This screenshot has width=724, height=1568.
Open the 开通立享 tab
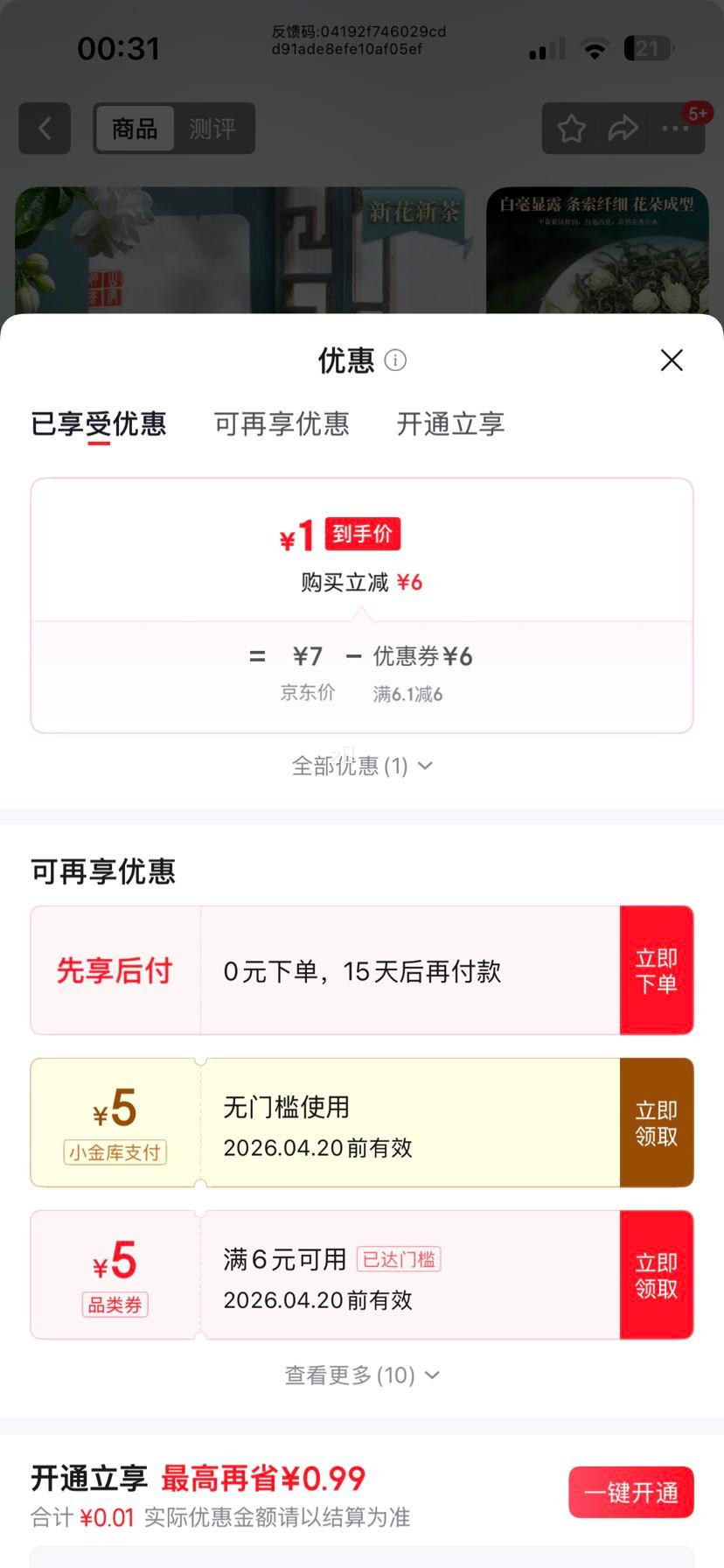point(449,423)
